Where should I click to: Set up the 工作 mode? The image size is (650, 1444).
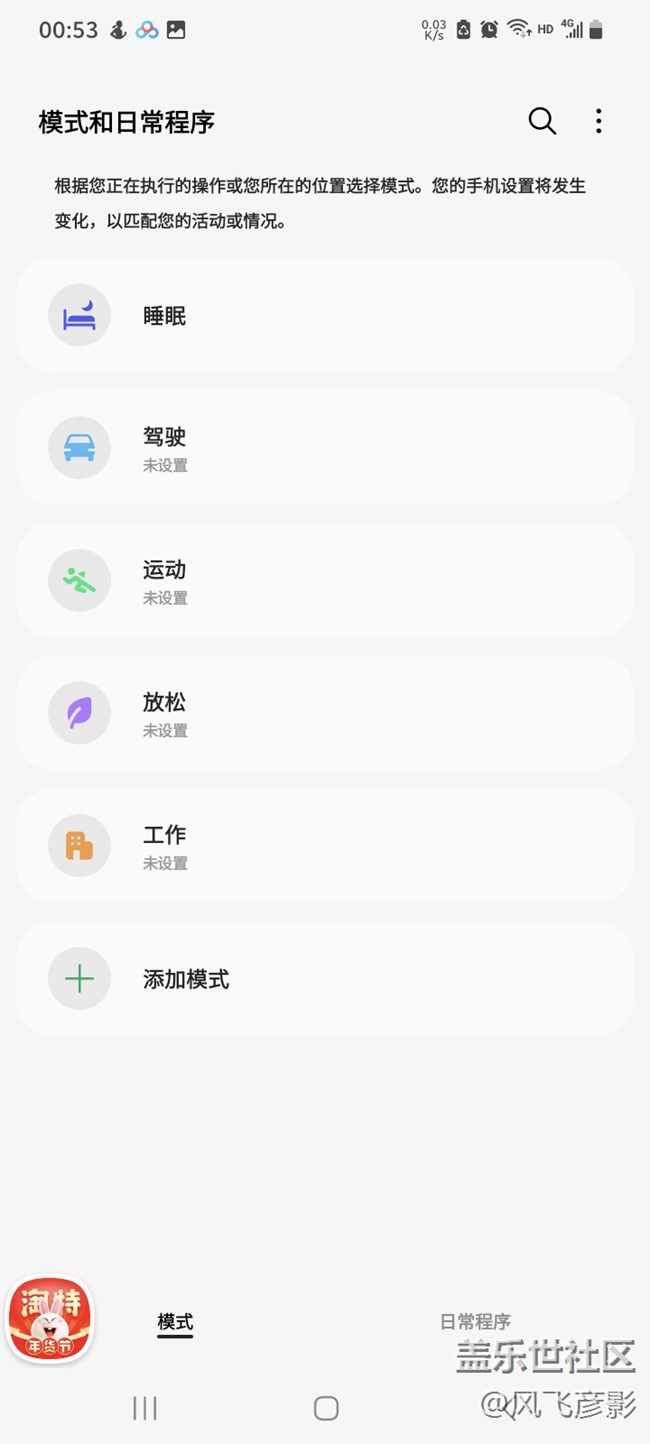[x=324, y=846]
